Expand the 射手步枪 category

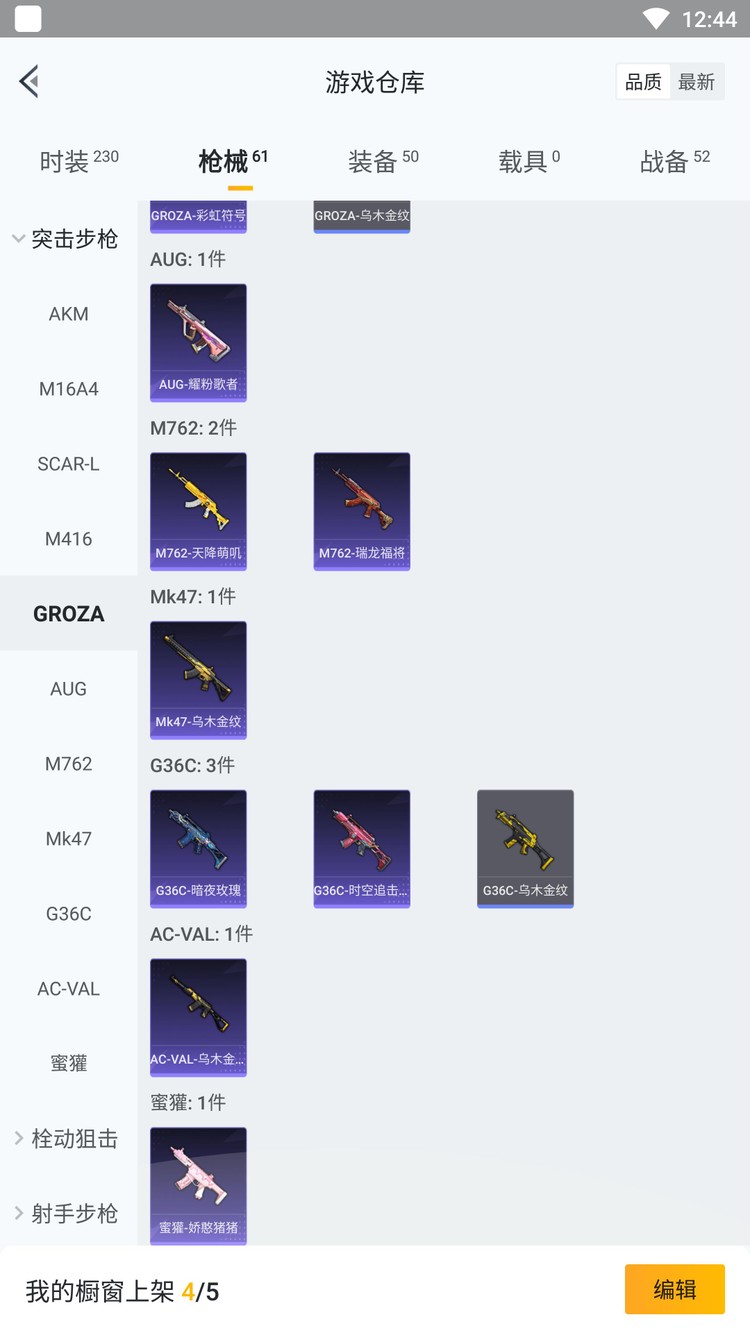pyautogui.click(x=66, y=1213)
